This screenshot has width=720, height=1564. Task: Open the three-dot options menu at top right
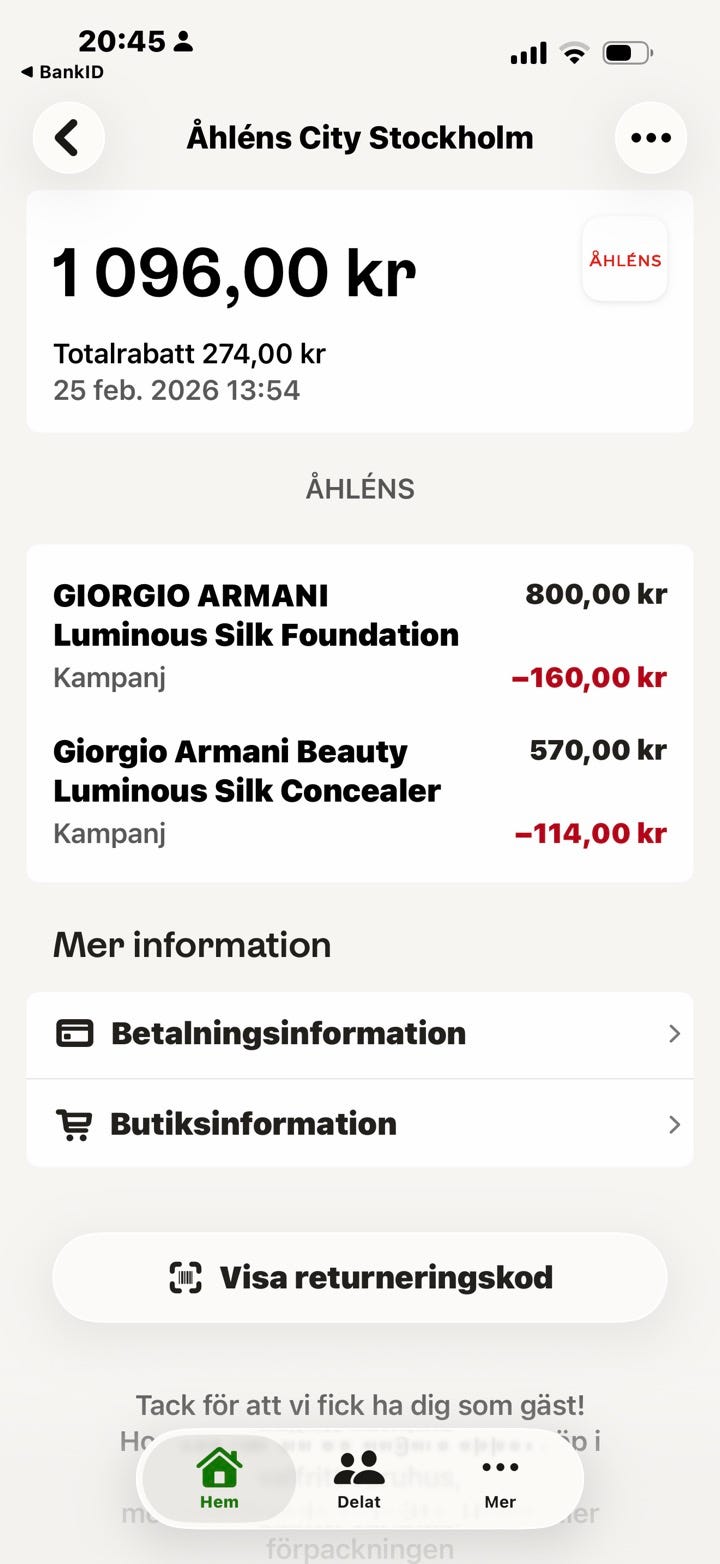pyautogui.click(x=650, y=137)
